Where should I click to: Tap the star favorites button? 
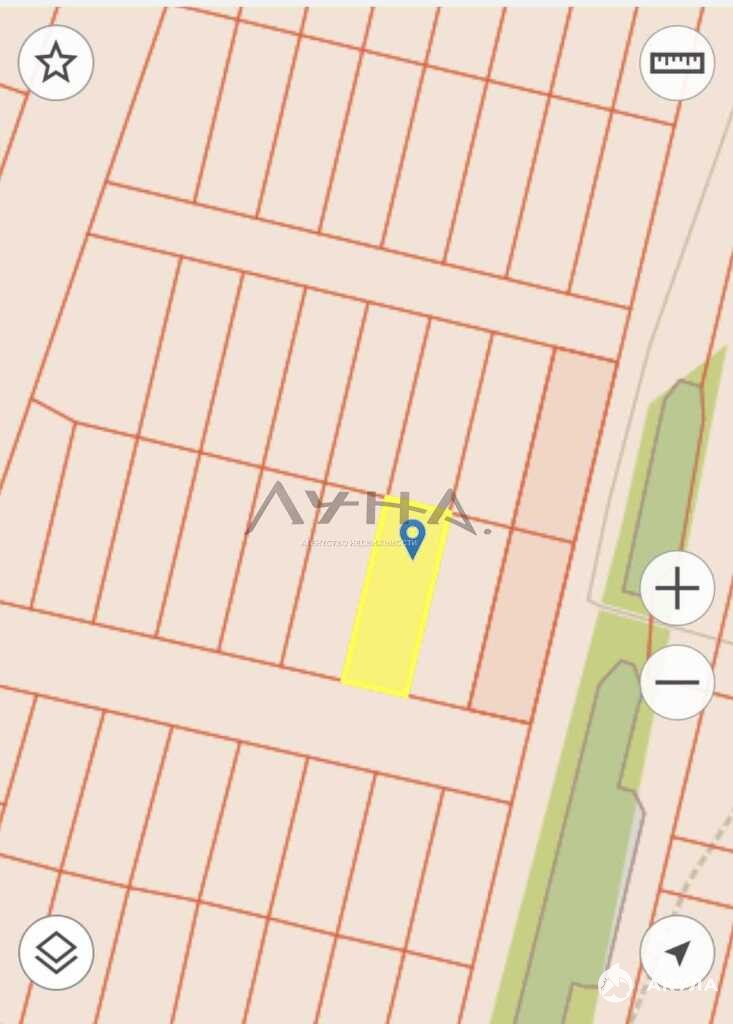point(56,63)
